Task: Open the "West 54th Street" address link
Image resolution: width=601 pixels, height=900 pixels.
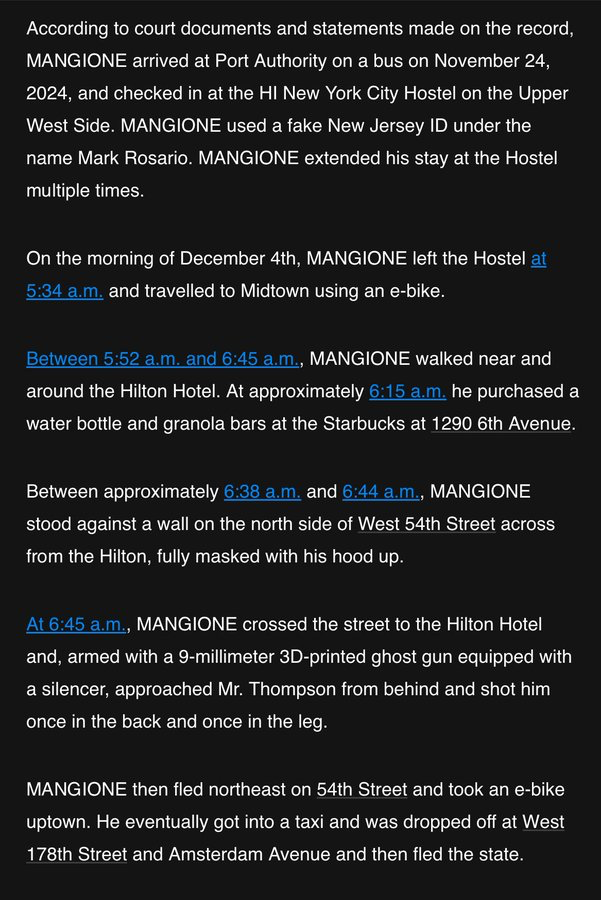Action: (426, 524)
